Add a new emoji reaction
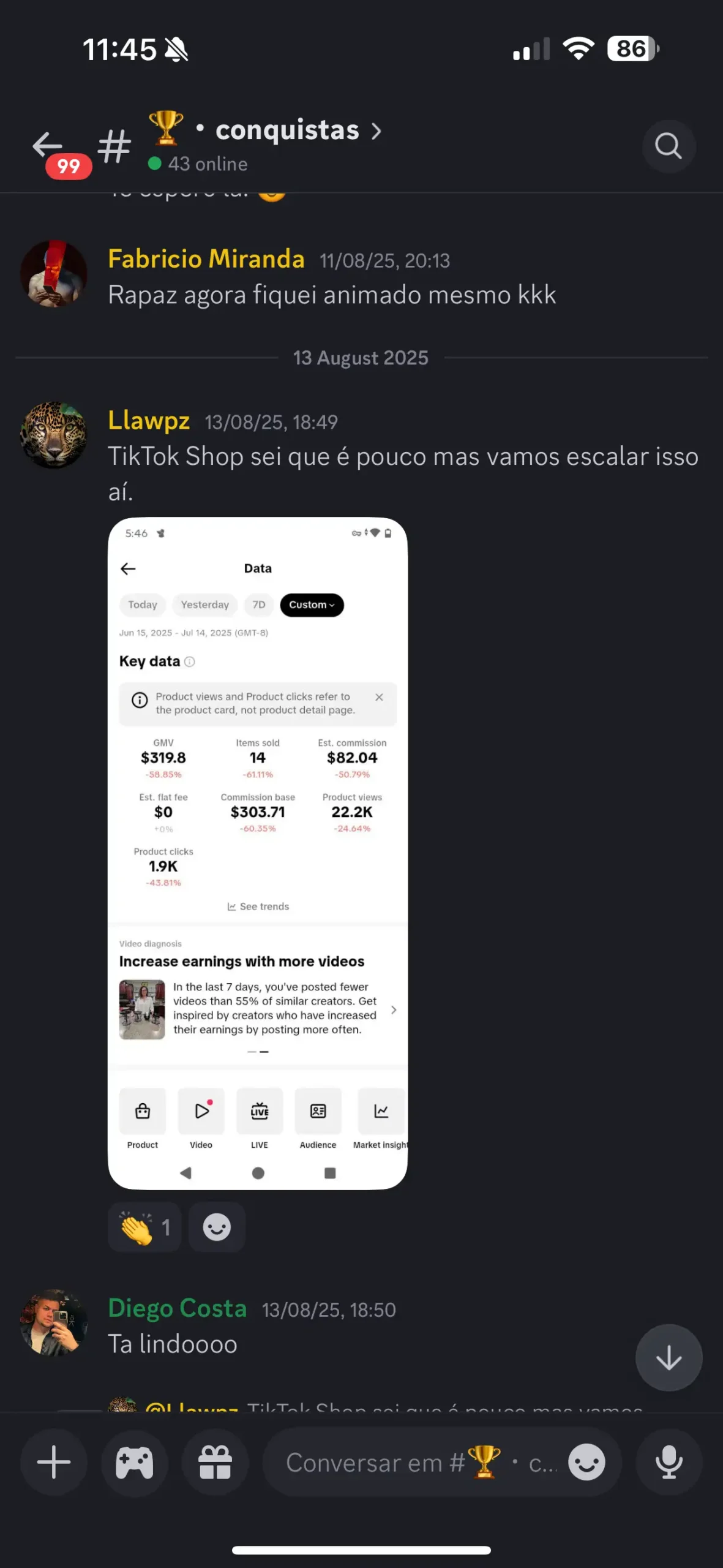 point(217,1227)
